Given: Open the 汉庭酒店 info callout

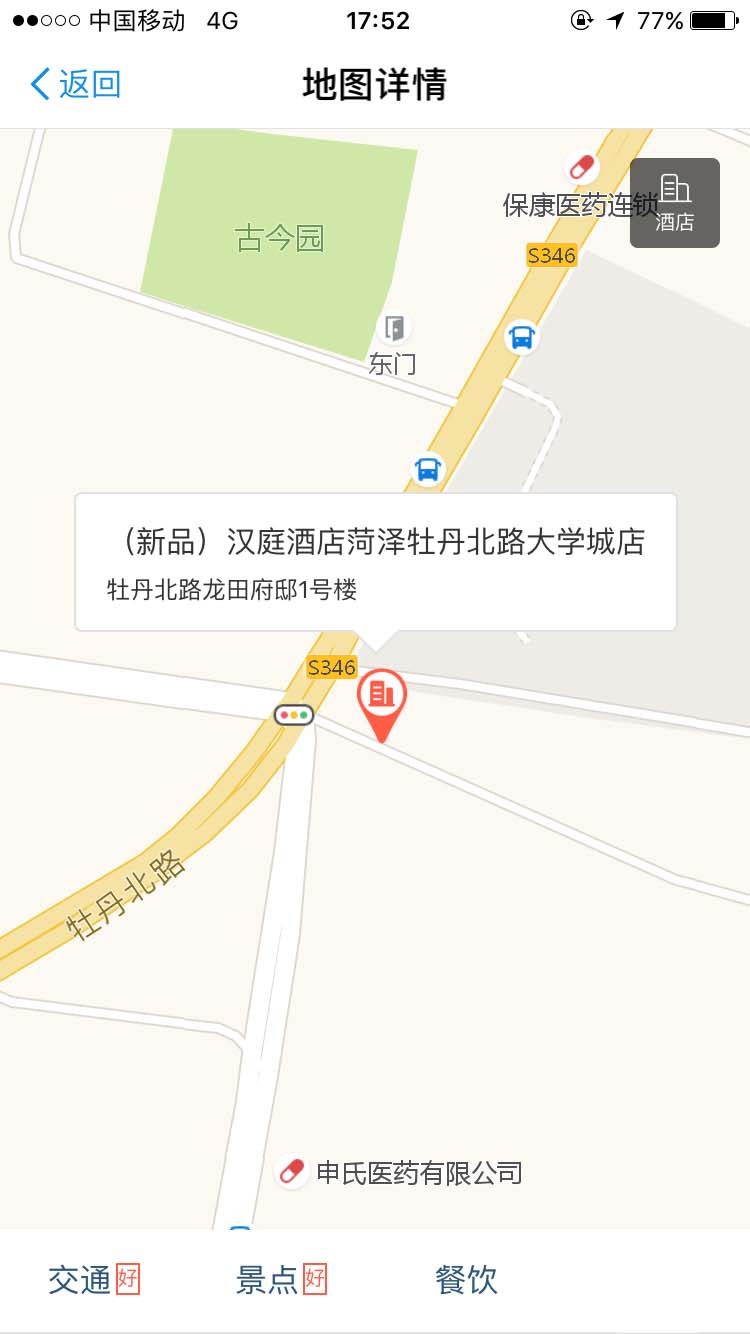Looking at the screenshot, I should 375,562.
